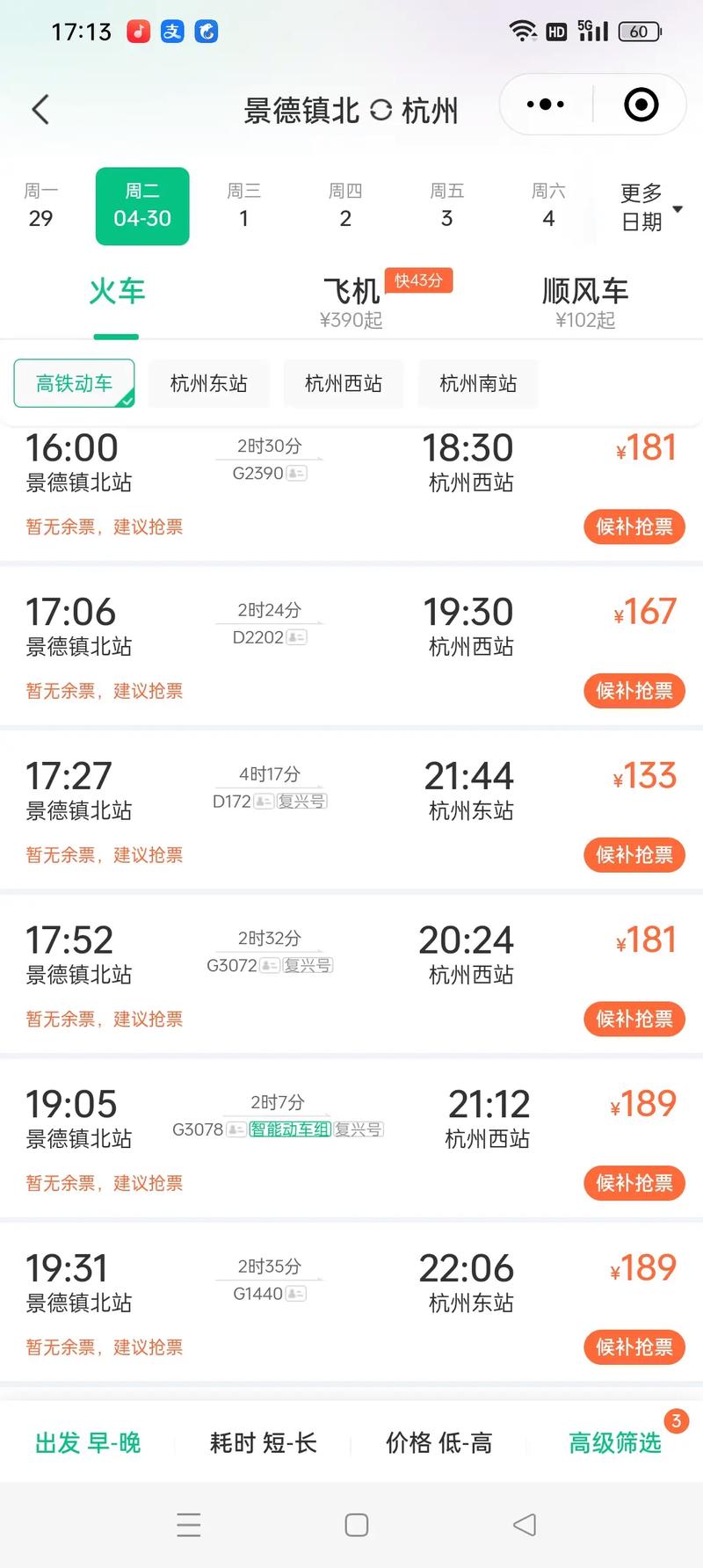703x1568 pixels.
Task: Filter by 杭州南站 station
Action: pos(477,383)
